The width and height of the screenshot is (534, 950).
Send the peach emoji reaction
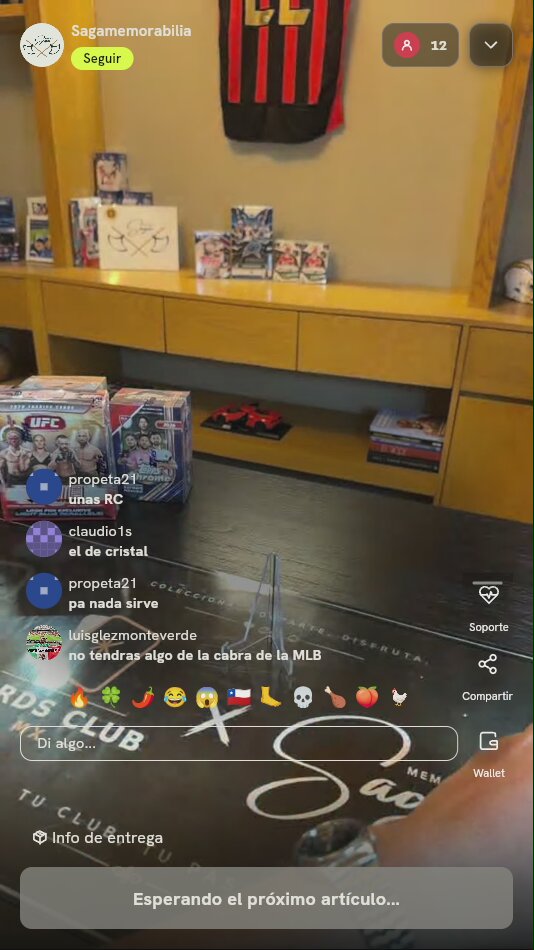pyautogui.click(x=367, y=697)
